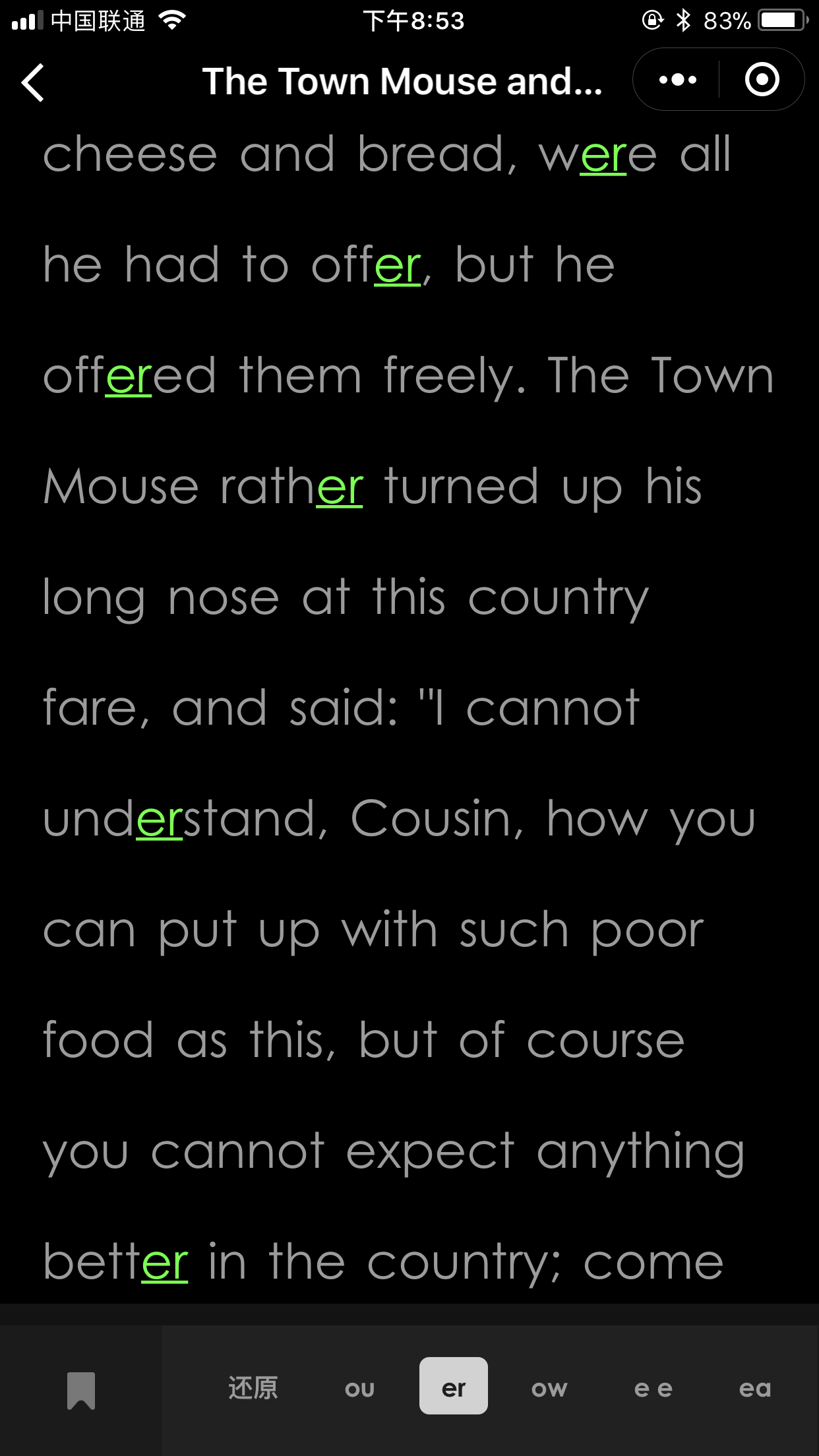819x1456 pixels.
Task: Switch to the "ea" phonics filter
Action: pos(755,1388)
